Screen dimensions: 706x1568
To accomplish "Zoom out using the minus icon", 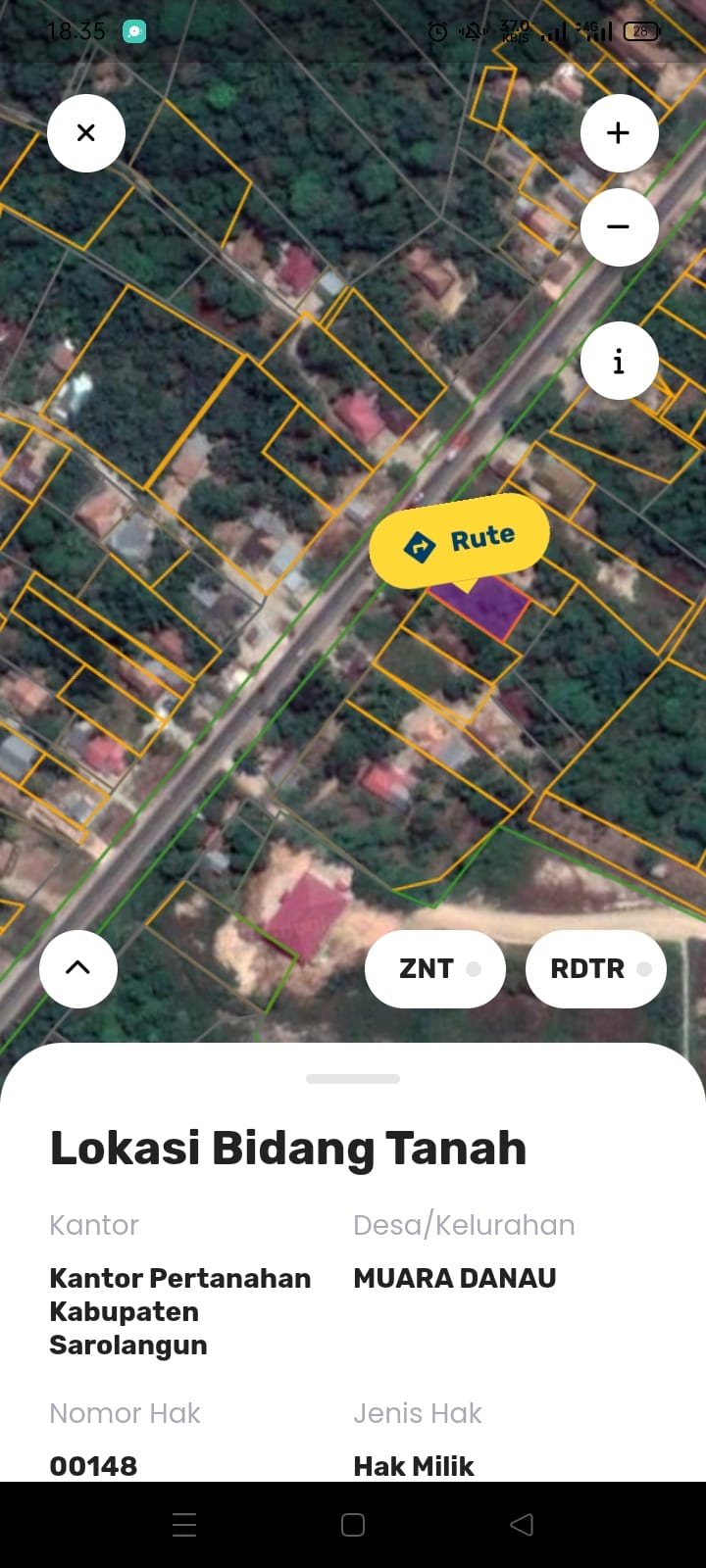I will 619,226.
